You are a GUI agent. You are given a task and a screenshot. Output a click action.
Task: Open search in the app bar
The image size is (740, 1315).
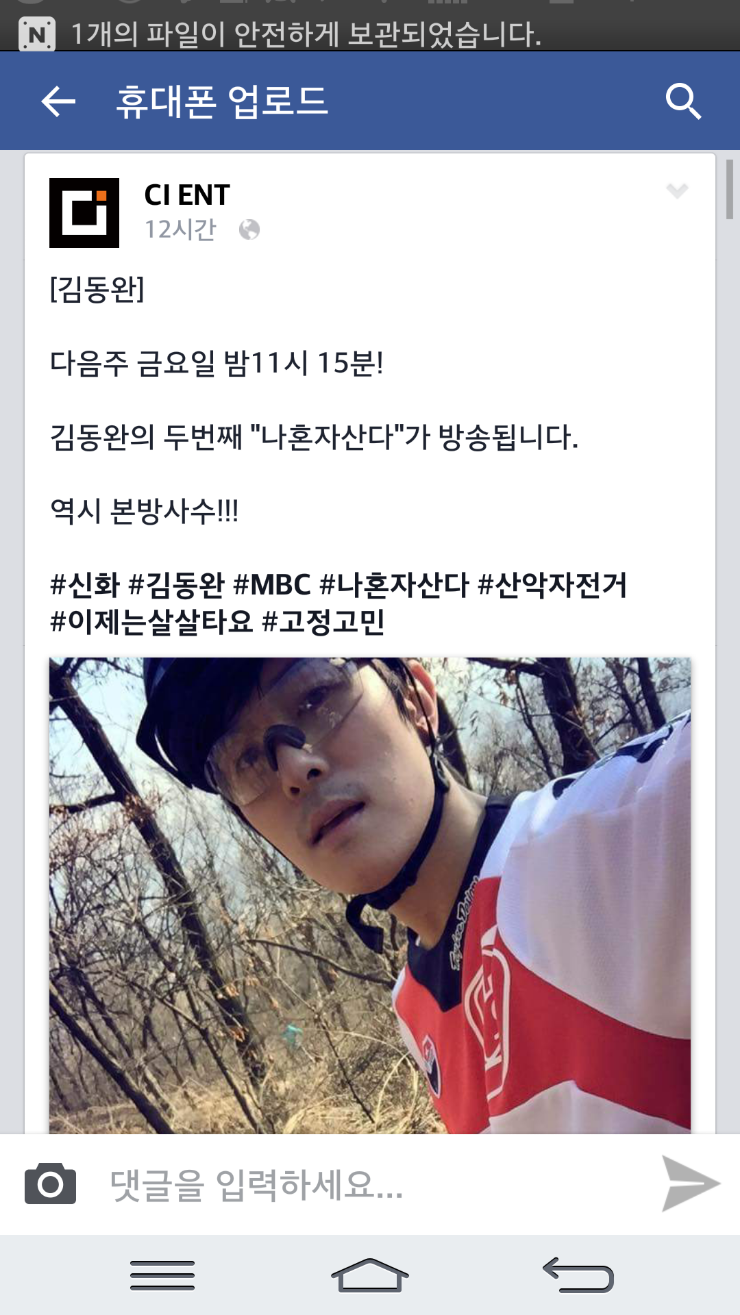[x=683, y=101]
